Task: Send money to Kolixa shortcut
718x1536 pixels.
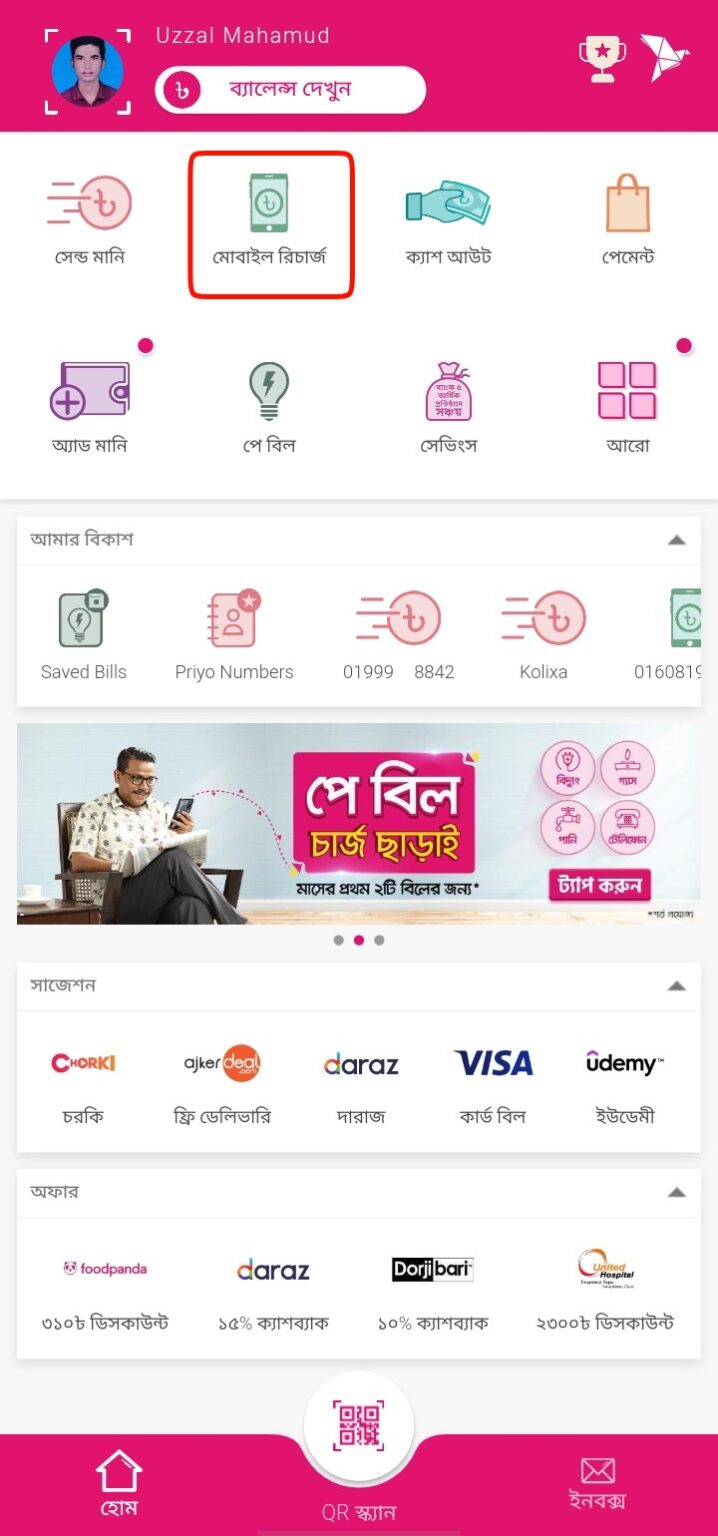Action: (543, 635)
